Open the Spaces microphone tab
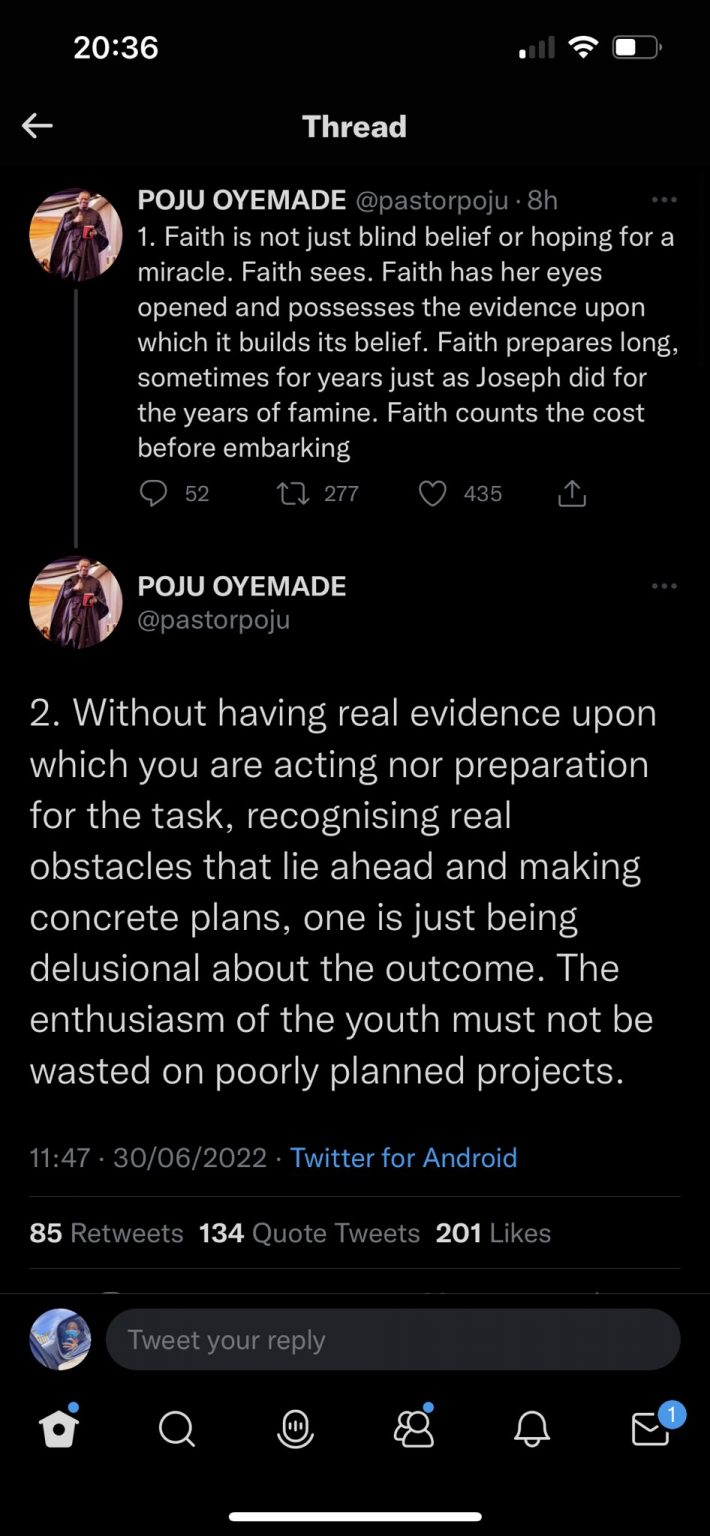Viewport: 710px width, 1536px height. click(x=295, y=1431)
